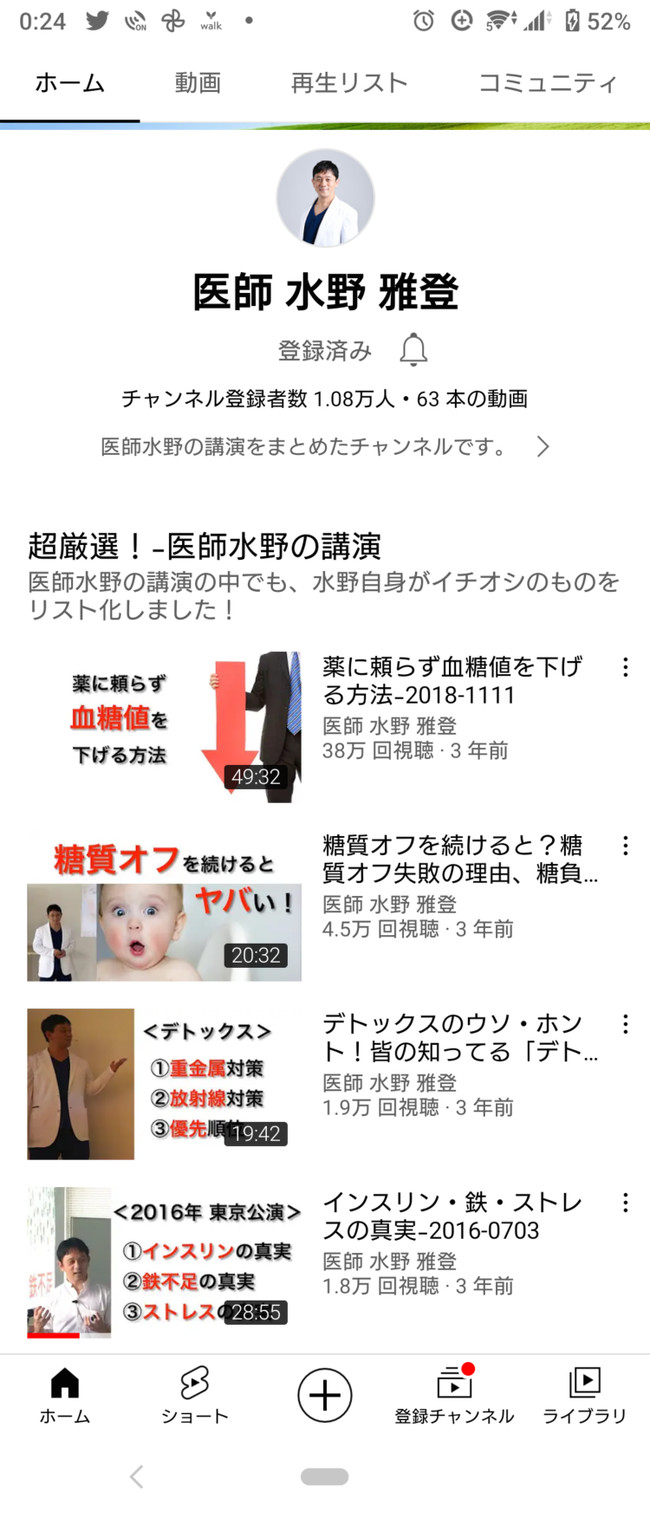Go to the ホーム bottom tab

point(65,1396)
